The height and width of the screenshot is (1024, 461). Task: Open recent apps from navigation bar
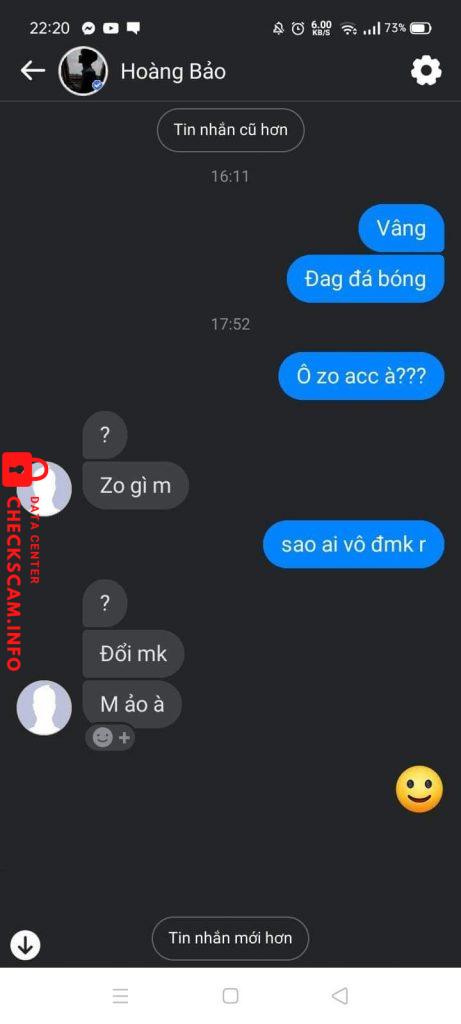click(121, 996)
